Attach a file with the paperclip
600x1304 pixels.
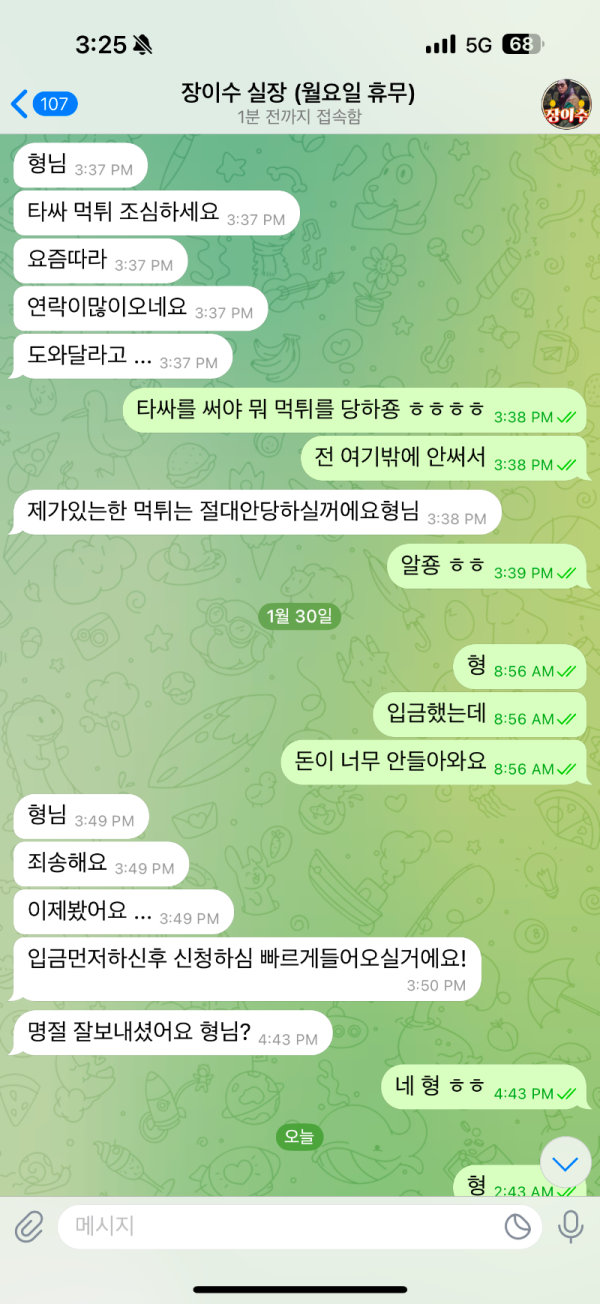[30, 1226]
